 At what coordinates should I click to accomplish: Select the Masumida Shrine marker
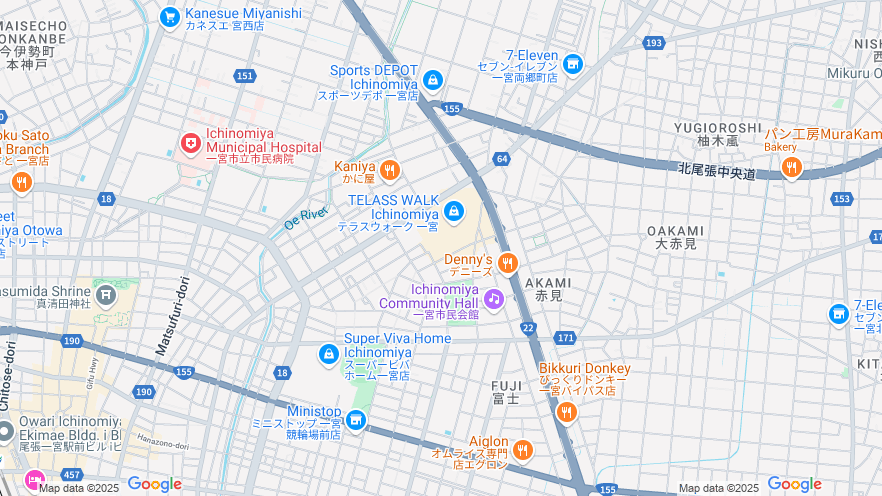(x=107, y=297)
